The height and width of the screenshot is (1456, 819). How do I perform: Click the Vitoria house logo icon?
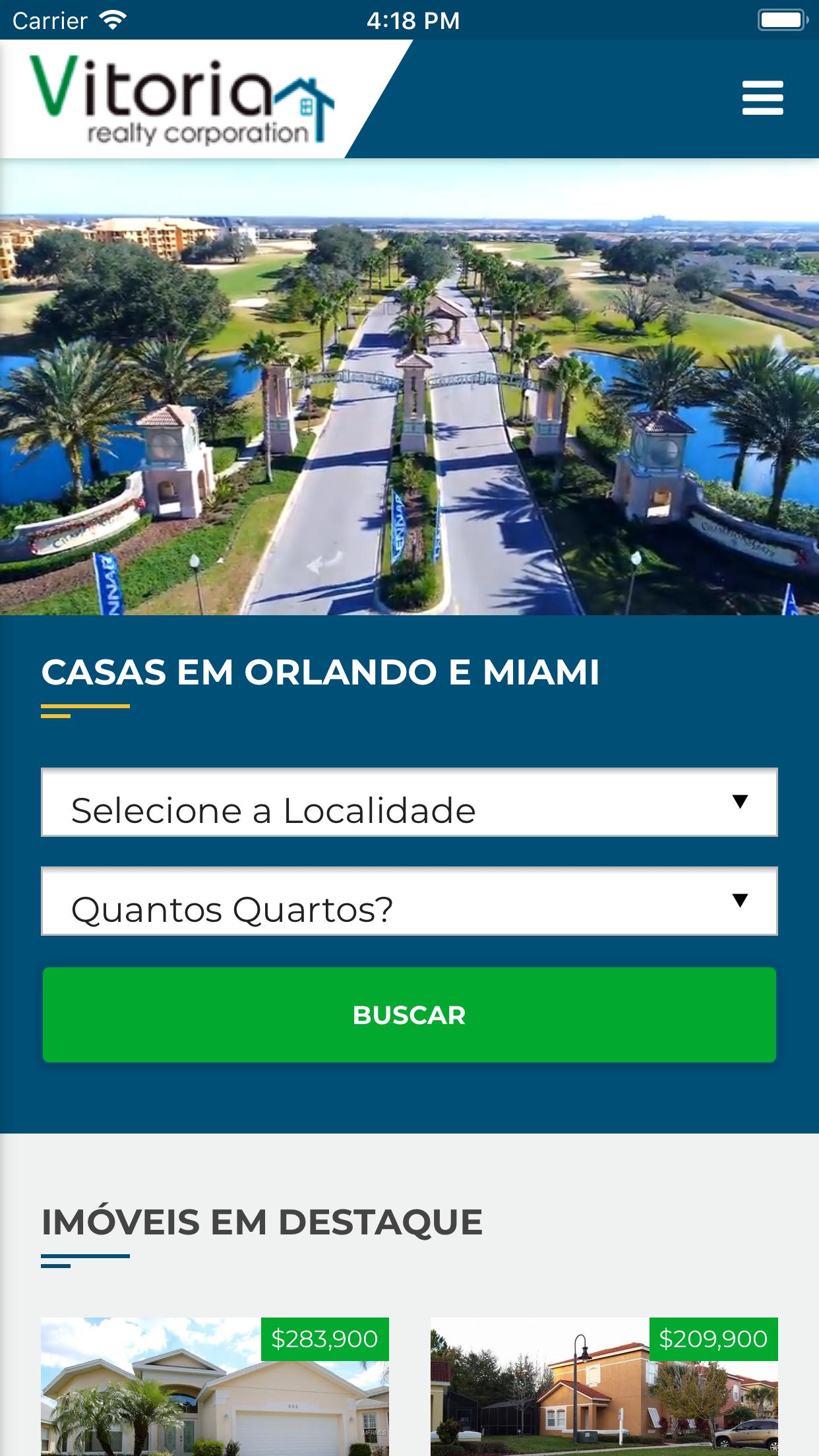[304, 106]
